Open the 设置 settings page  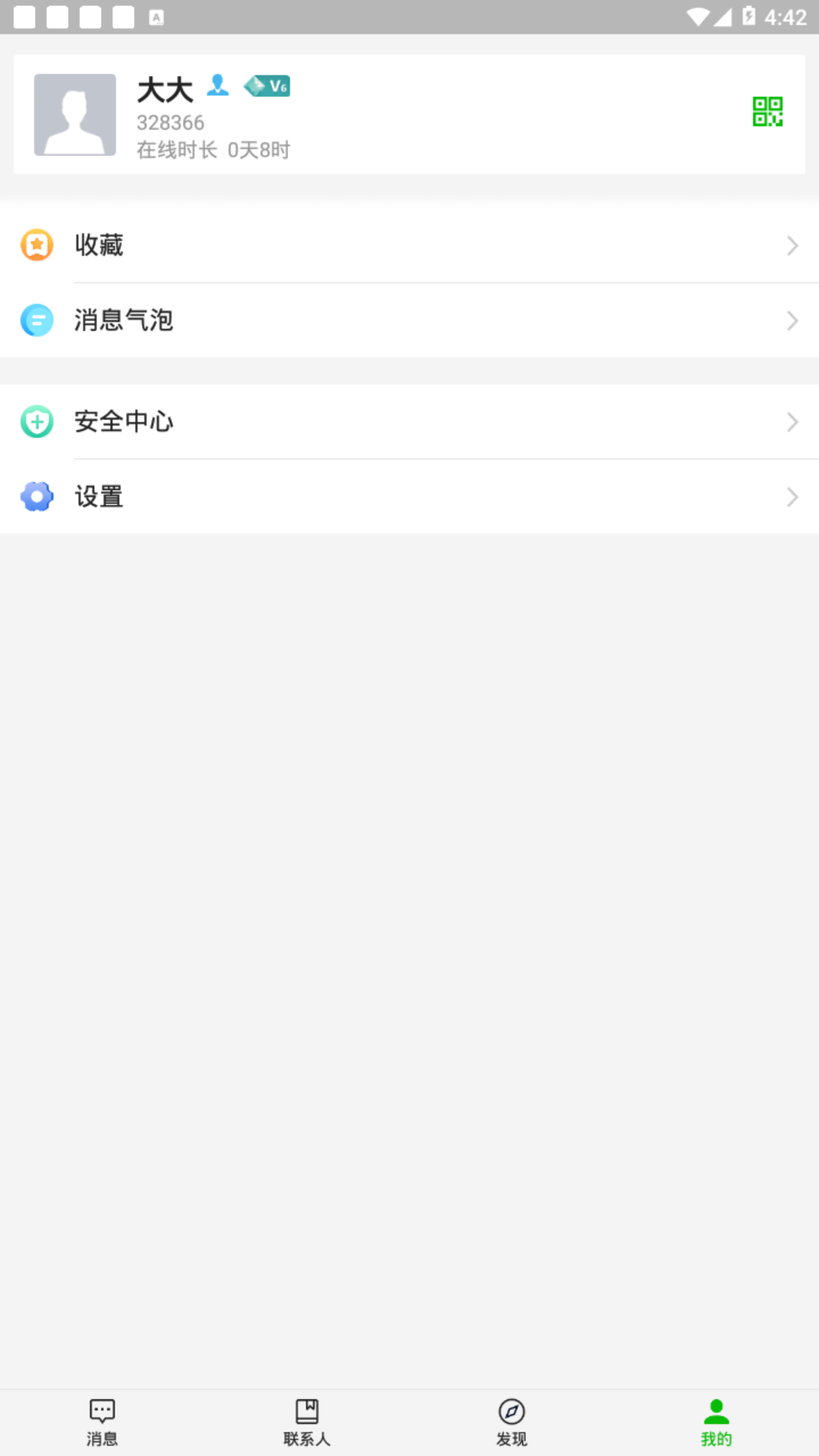[x=409, y=496]
